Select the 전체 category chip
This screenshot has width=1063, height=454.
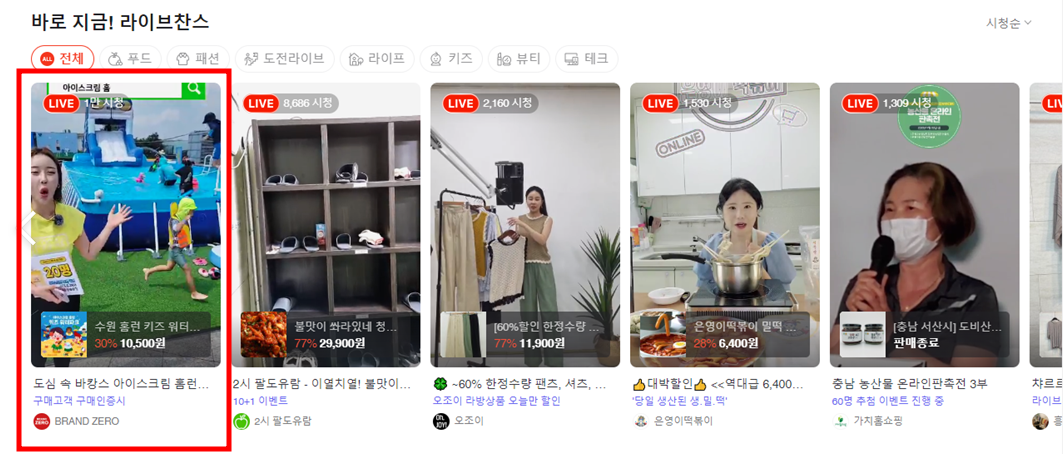pos(62,58)
